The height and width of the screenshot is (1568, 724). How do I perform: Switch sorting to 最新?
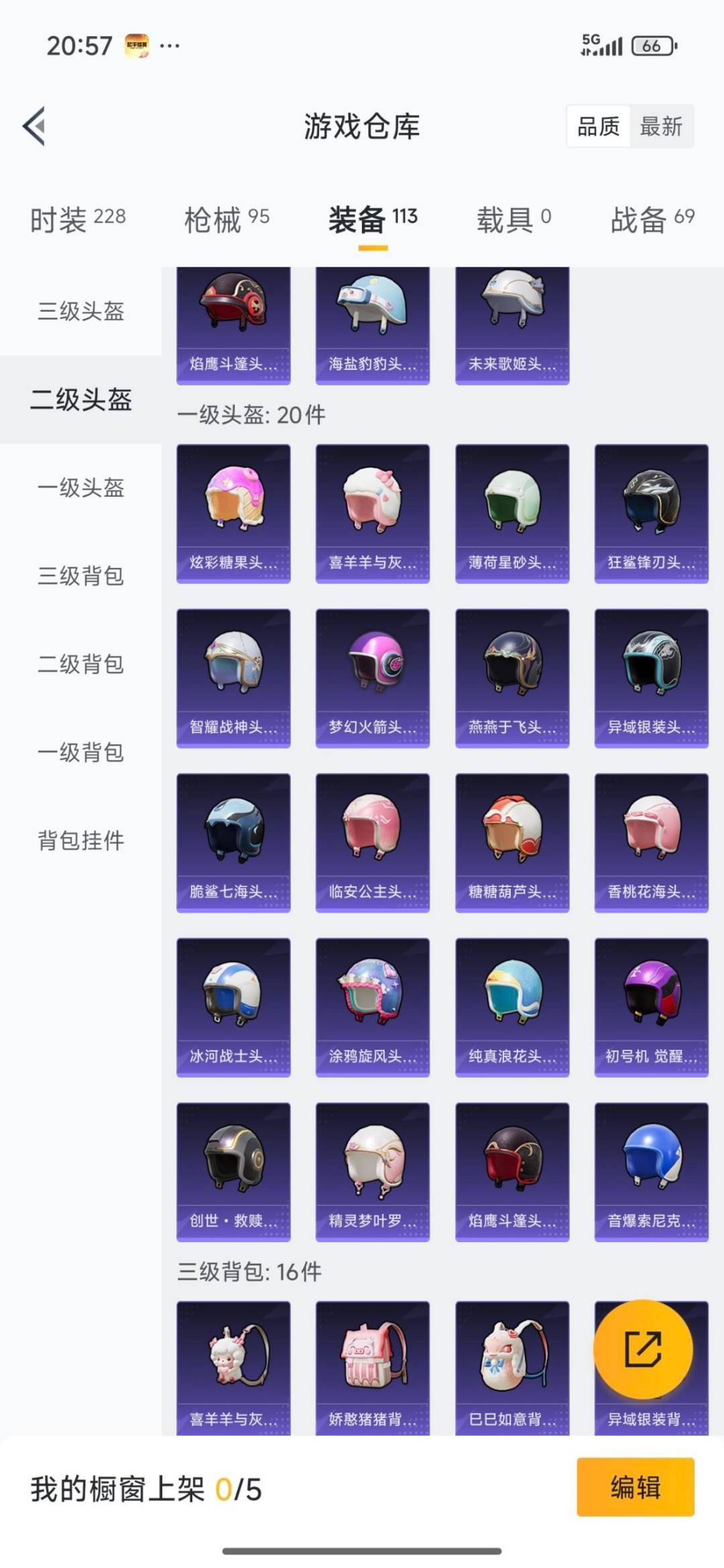click(660, 127)
